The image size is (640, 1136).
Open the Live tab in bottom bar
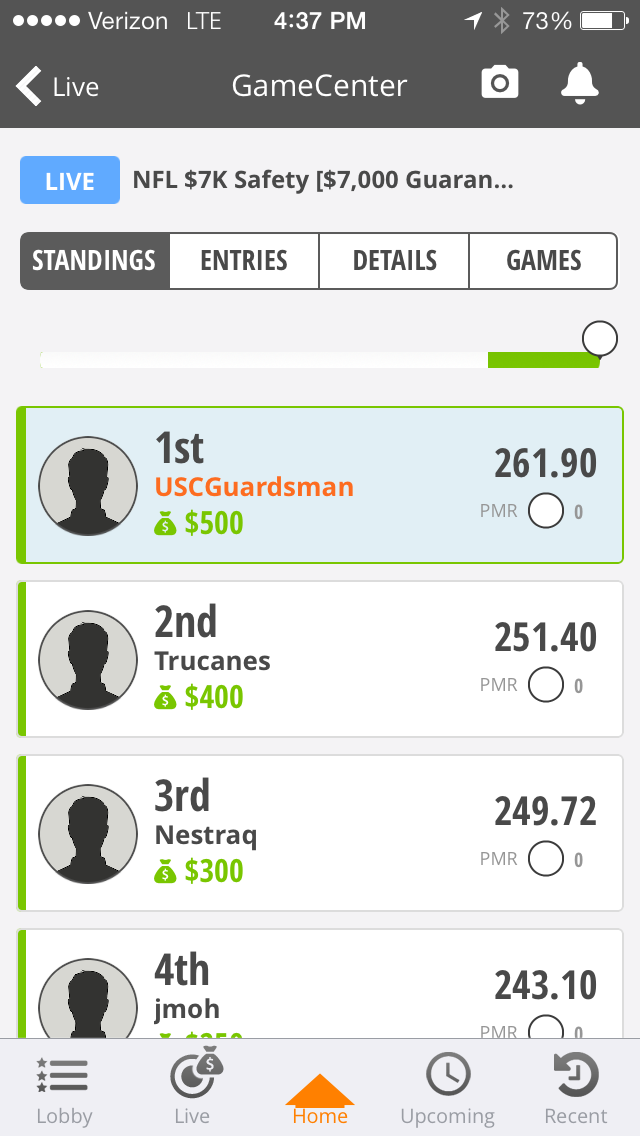pos(192,1088)
